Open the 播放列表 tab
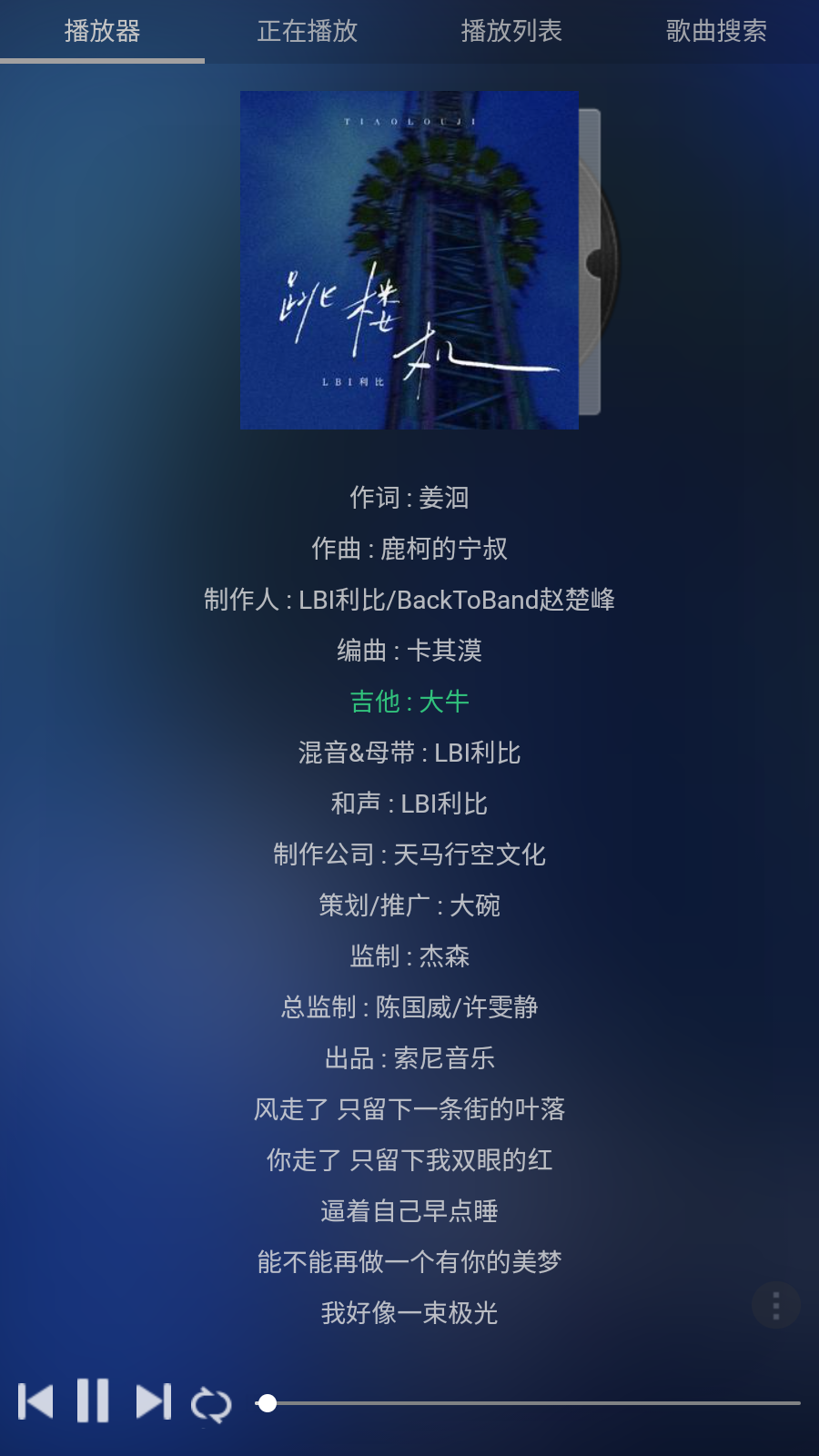 click(511, 32)
